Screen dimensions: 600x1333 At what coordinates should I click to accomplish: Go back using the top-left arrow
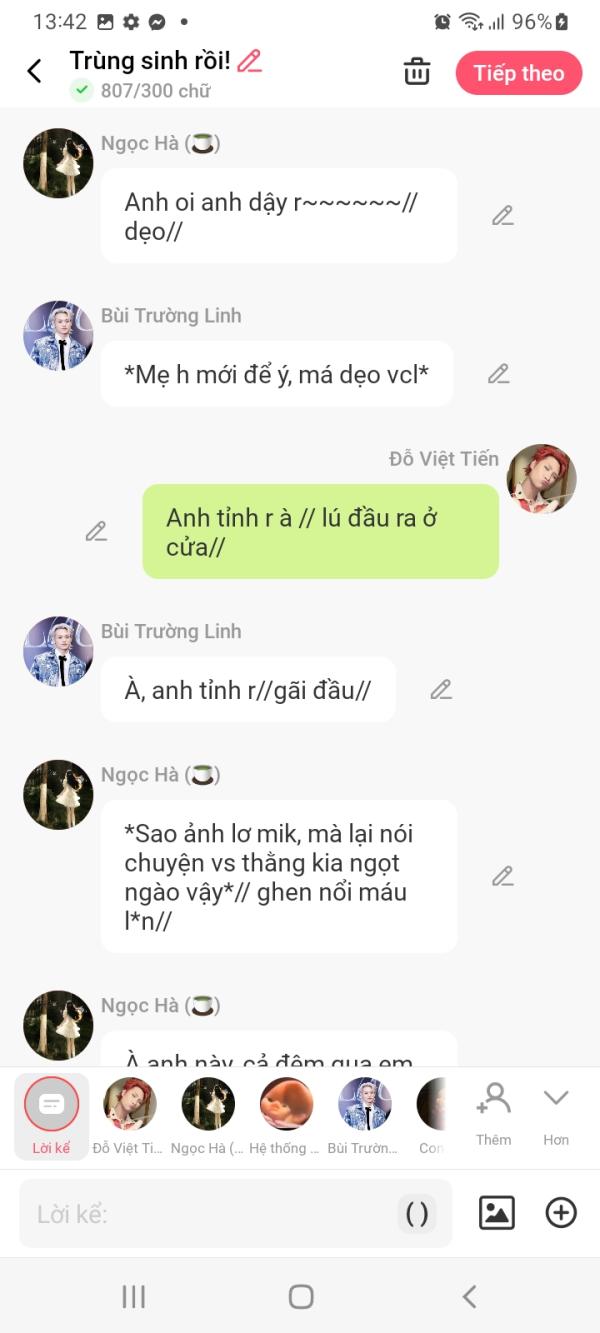point(34,72)
